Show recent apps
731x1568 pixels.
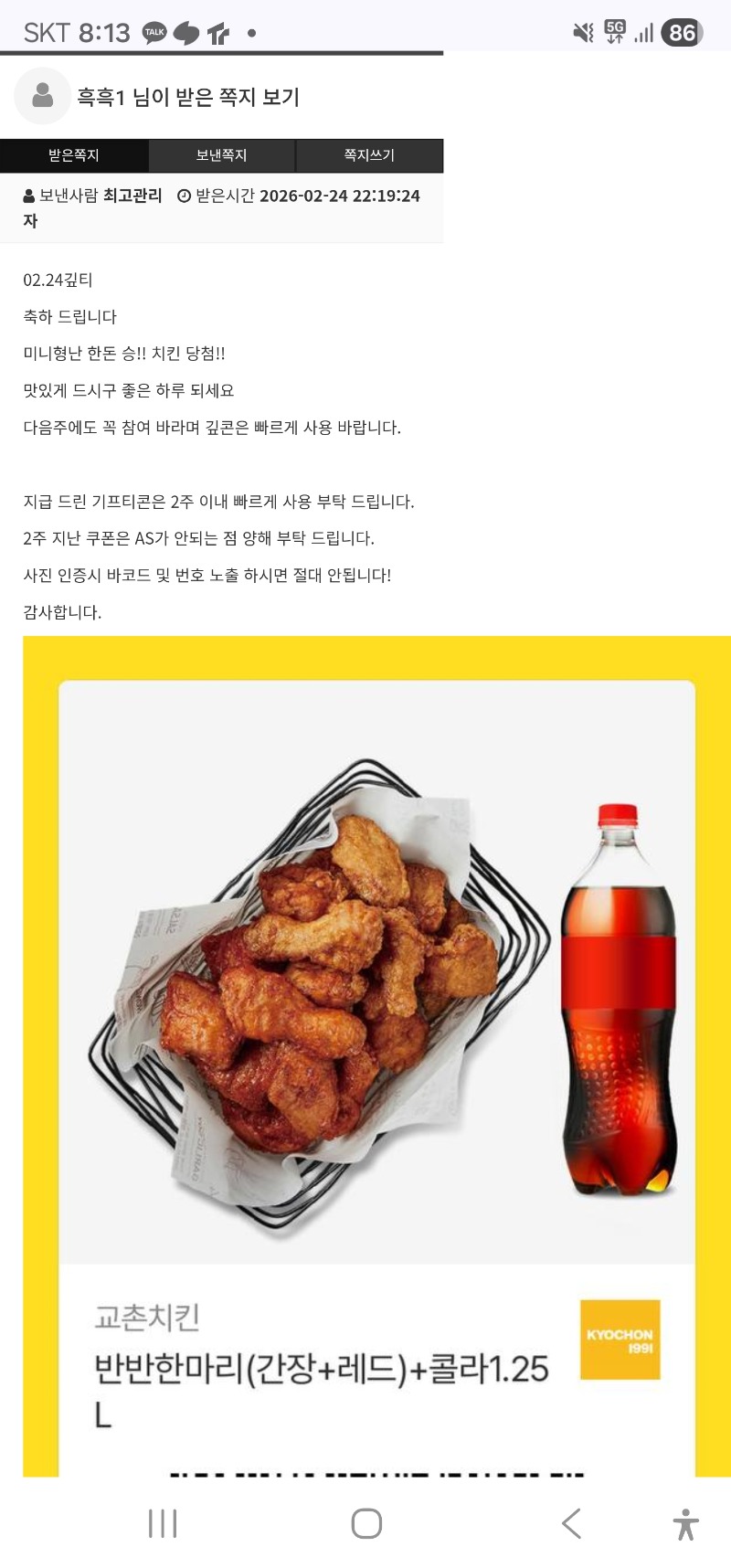(163, 1523)
